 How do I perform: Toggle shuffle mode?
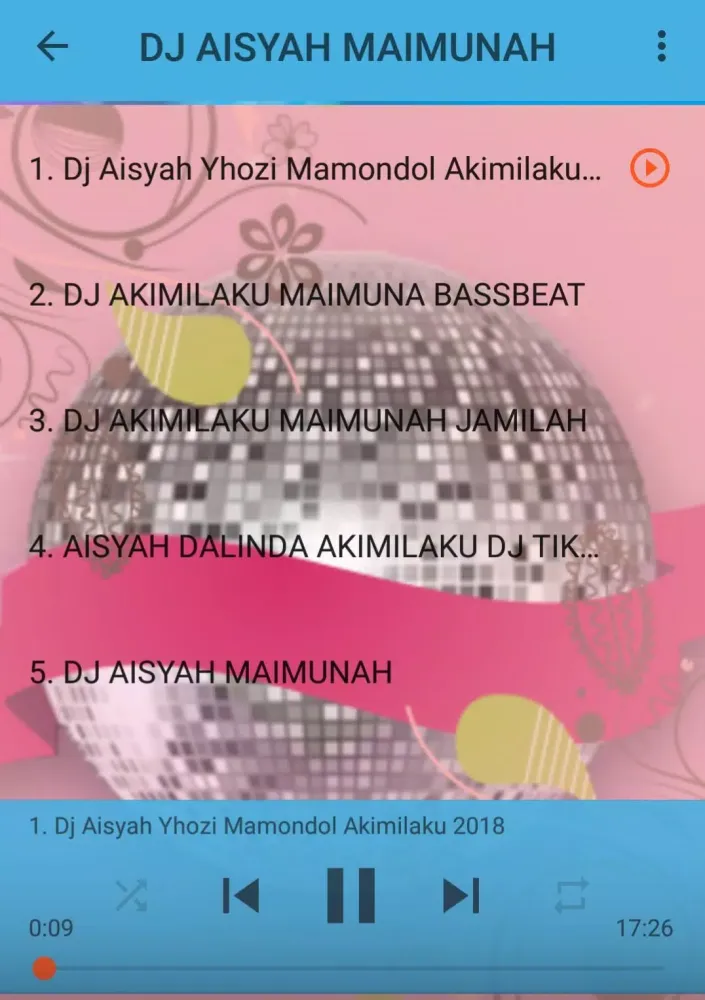(x=131, y=895)
